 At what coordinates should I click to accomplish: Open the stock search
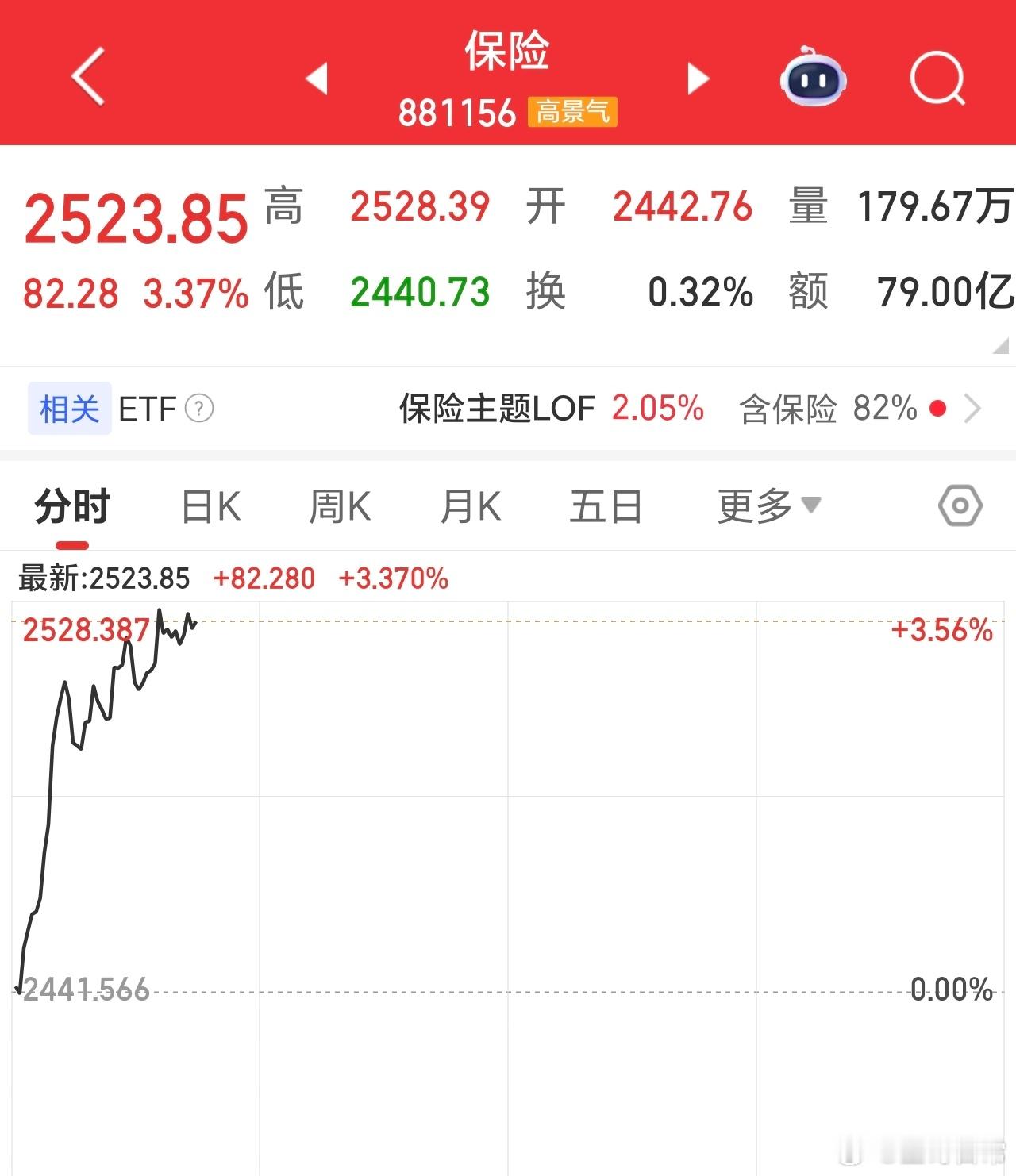[937, 78]
